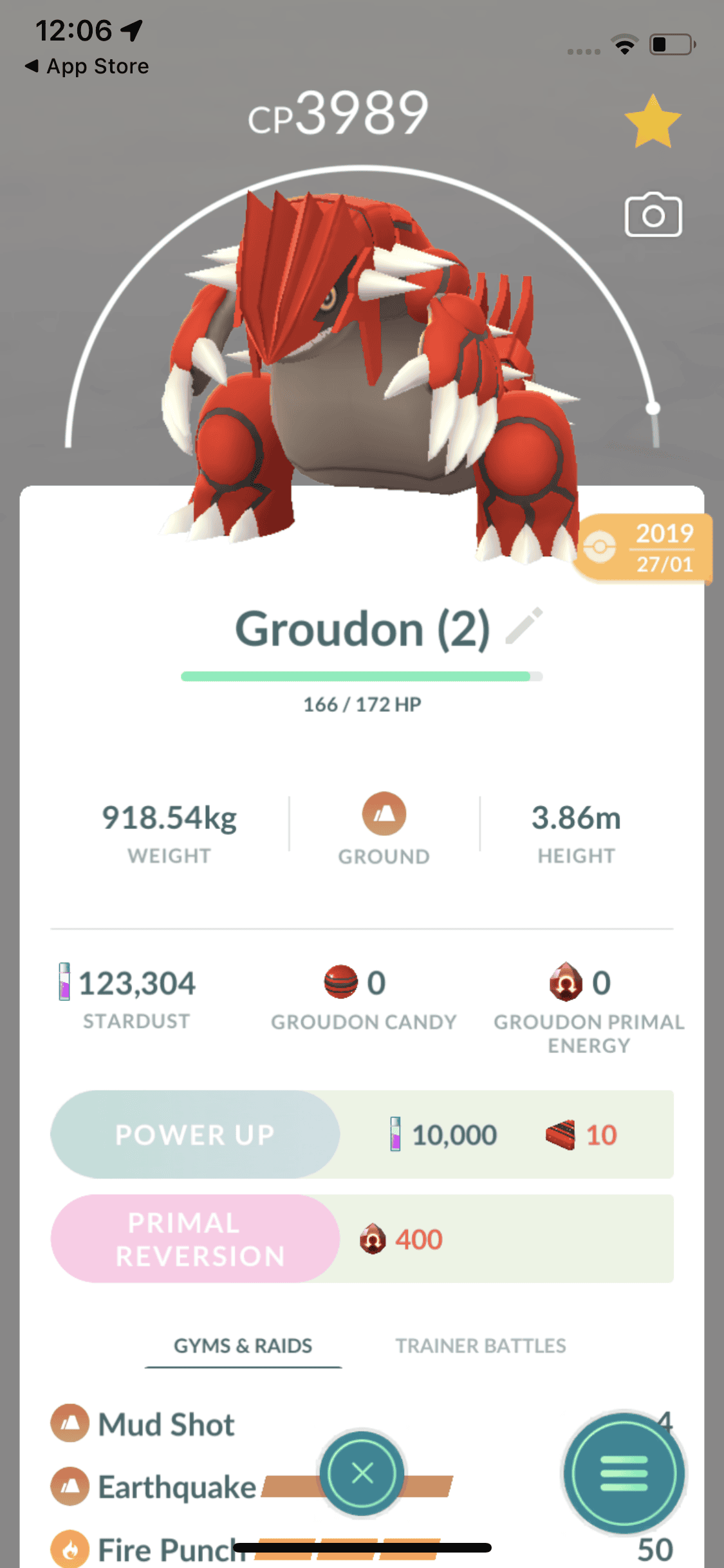This screenshot has width=724, height=1568.
Task: Tap the Power Up button
Action: tap(195, 1135)
